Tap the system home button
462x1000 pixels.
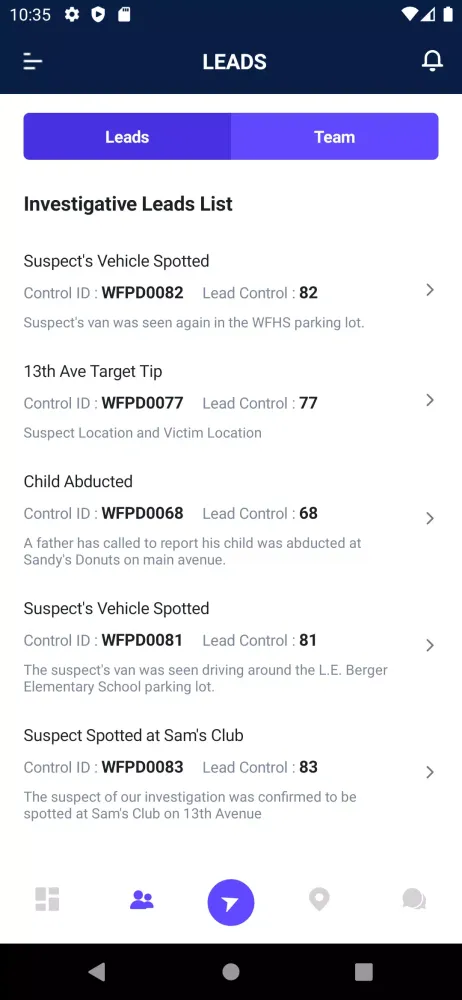point(231,972)
